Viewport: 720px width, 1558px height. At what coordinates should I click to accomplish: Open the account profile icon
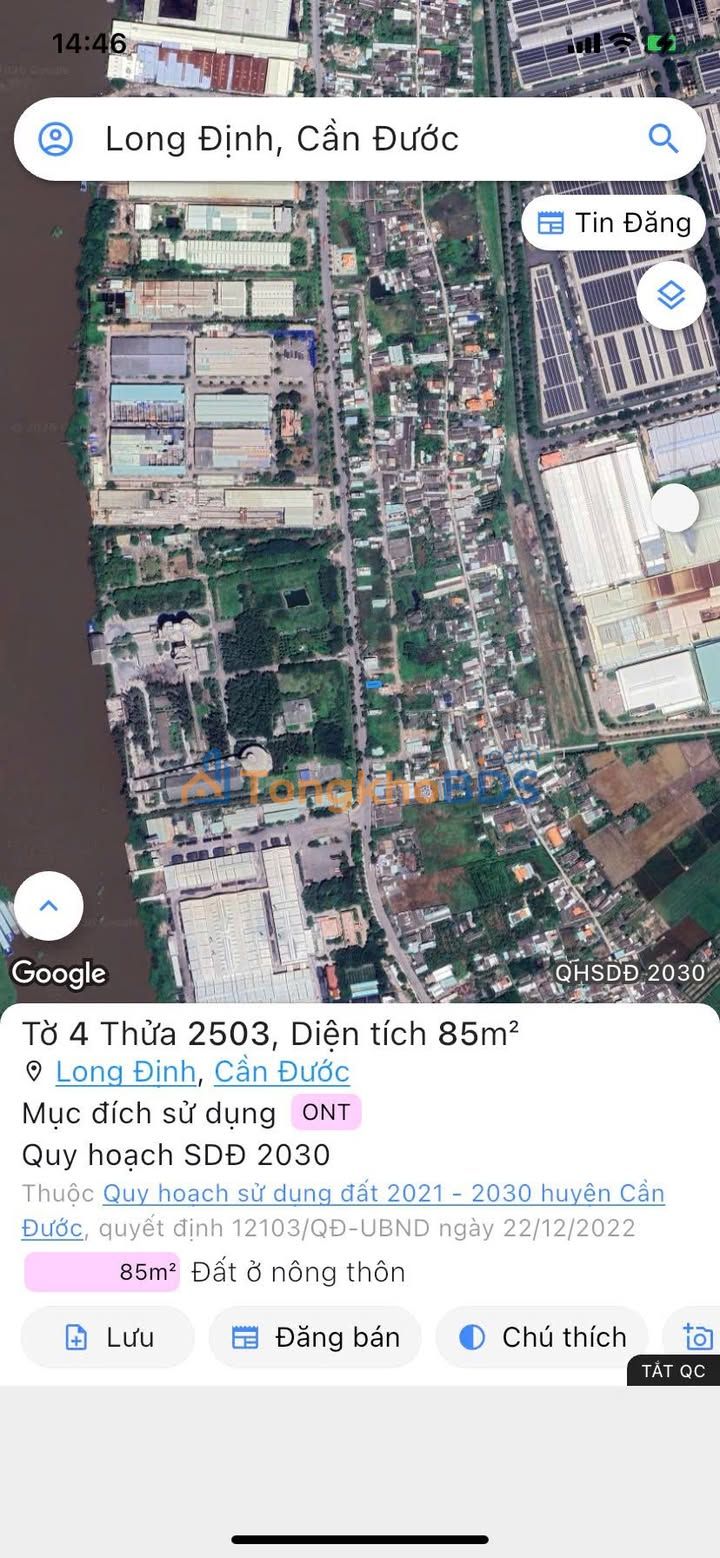click(x=56, y=139)
